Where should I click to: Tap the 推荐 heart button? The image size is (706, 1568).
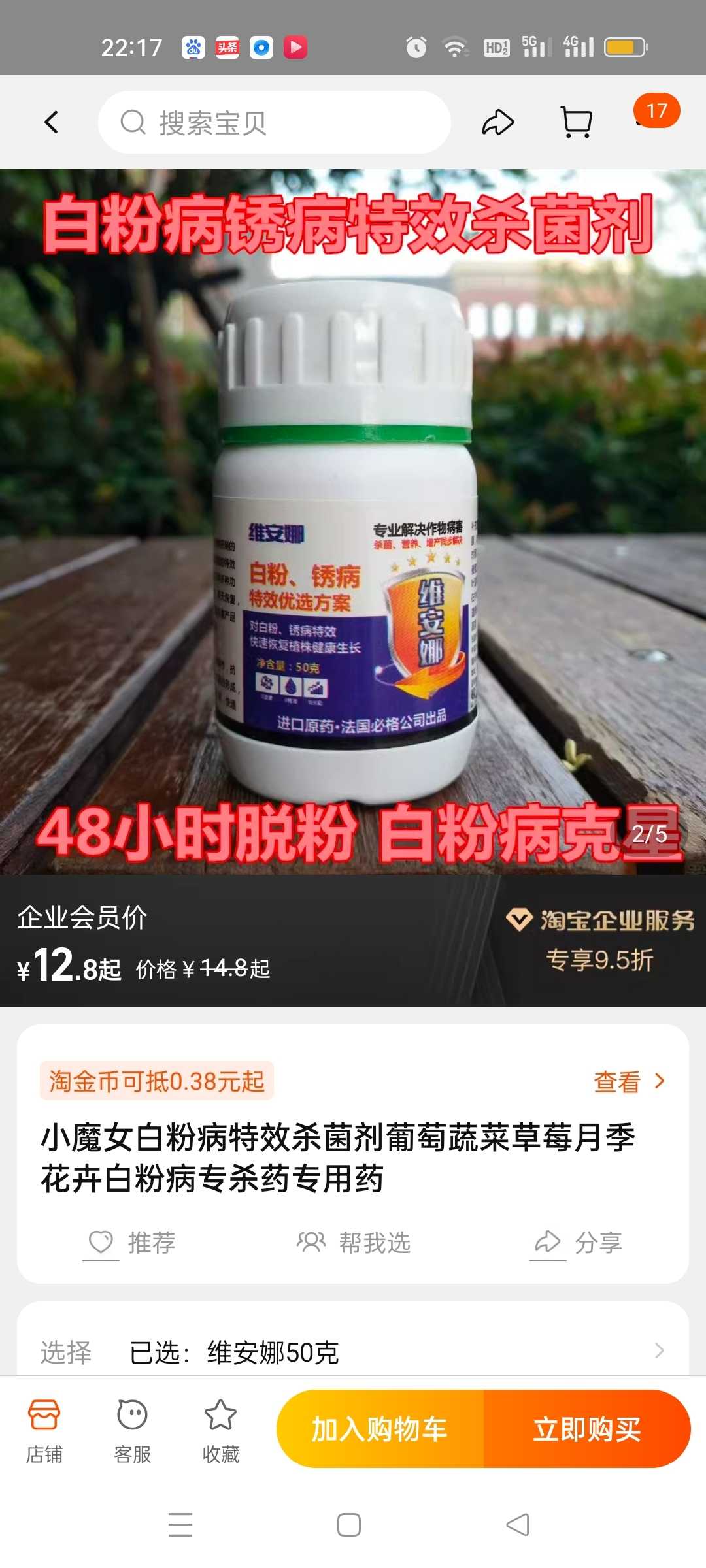(x=132, y=1243)
